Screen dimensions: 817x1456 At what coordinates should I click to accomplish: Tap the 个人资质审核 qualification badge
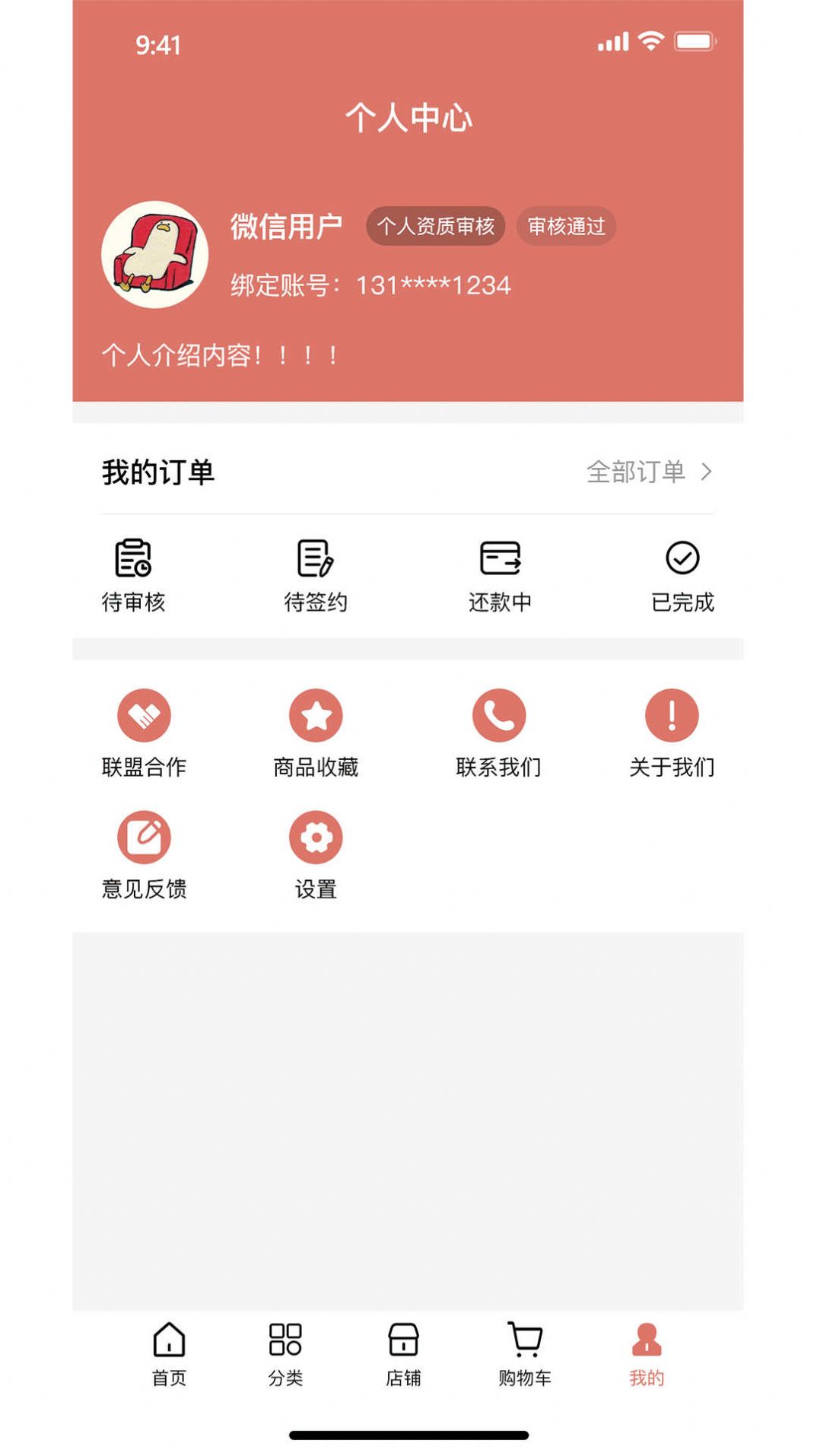pos(436,226)
